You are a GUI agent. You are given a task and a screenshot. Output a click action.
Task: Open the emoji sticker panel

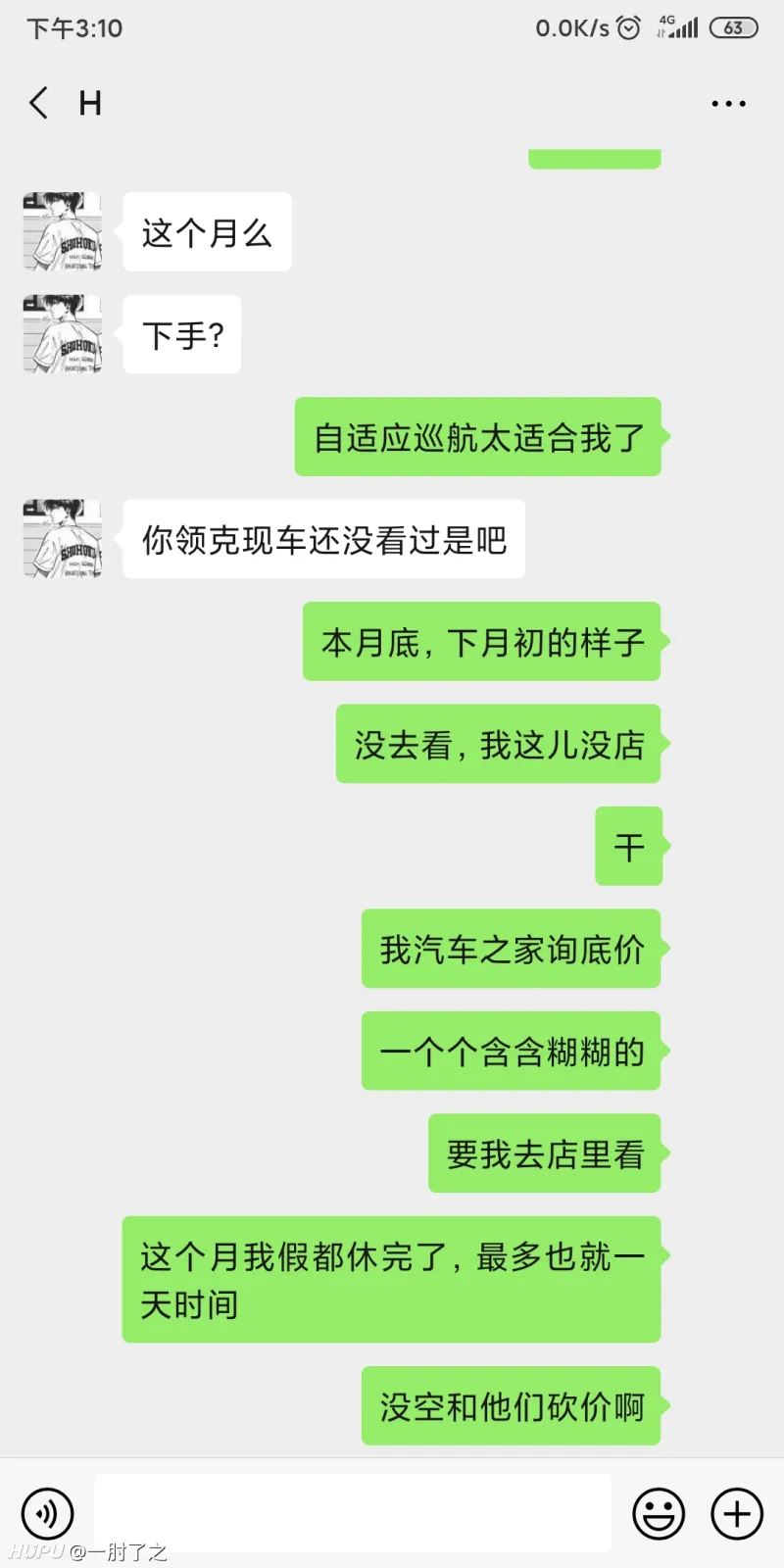click(659, 1514)
